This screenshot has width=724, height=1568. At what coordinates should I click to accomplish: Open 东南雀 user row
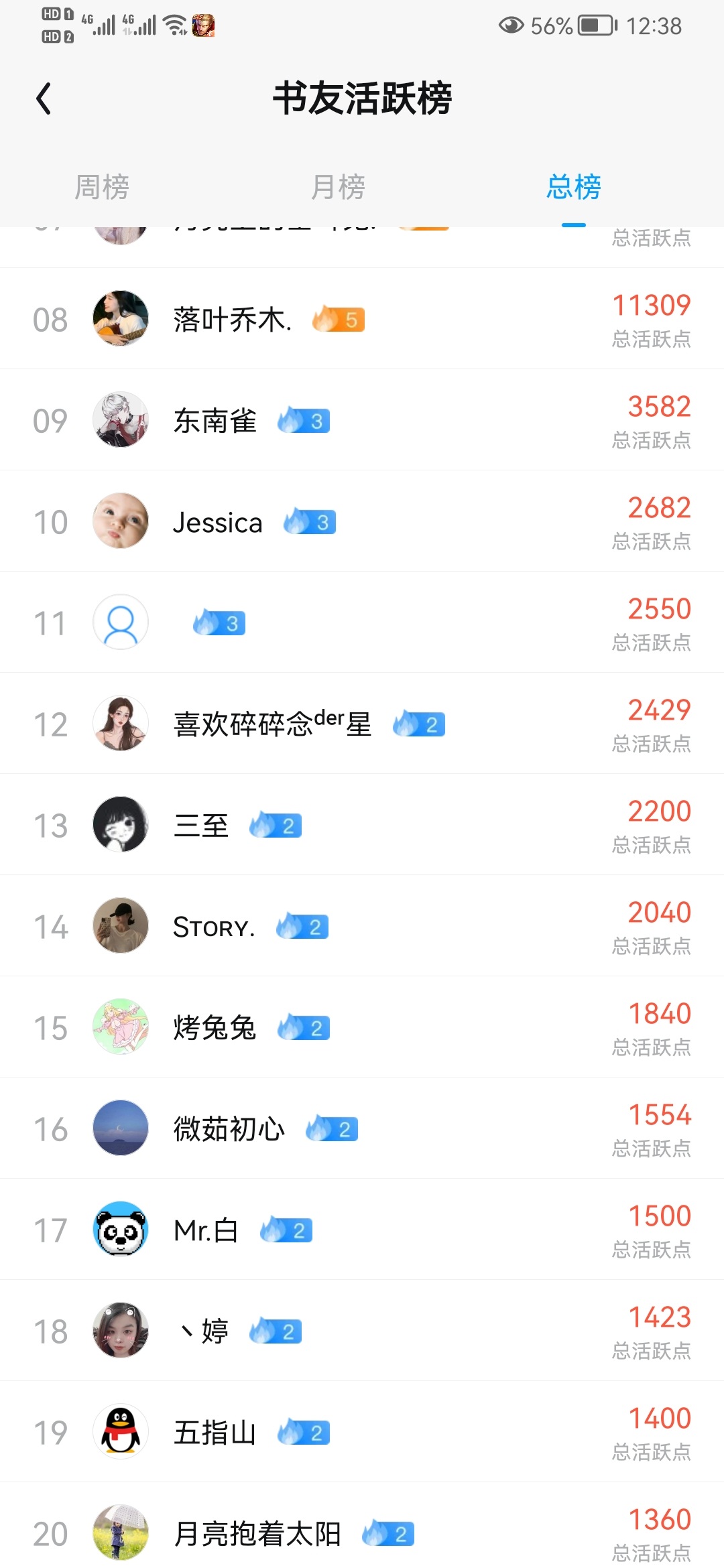click(x=362, y=421)
